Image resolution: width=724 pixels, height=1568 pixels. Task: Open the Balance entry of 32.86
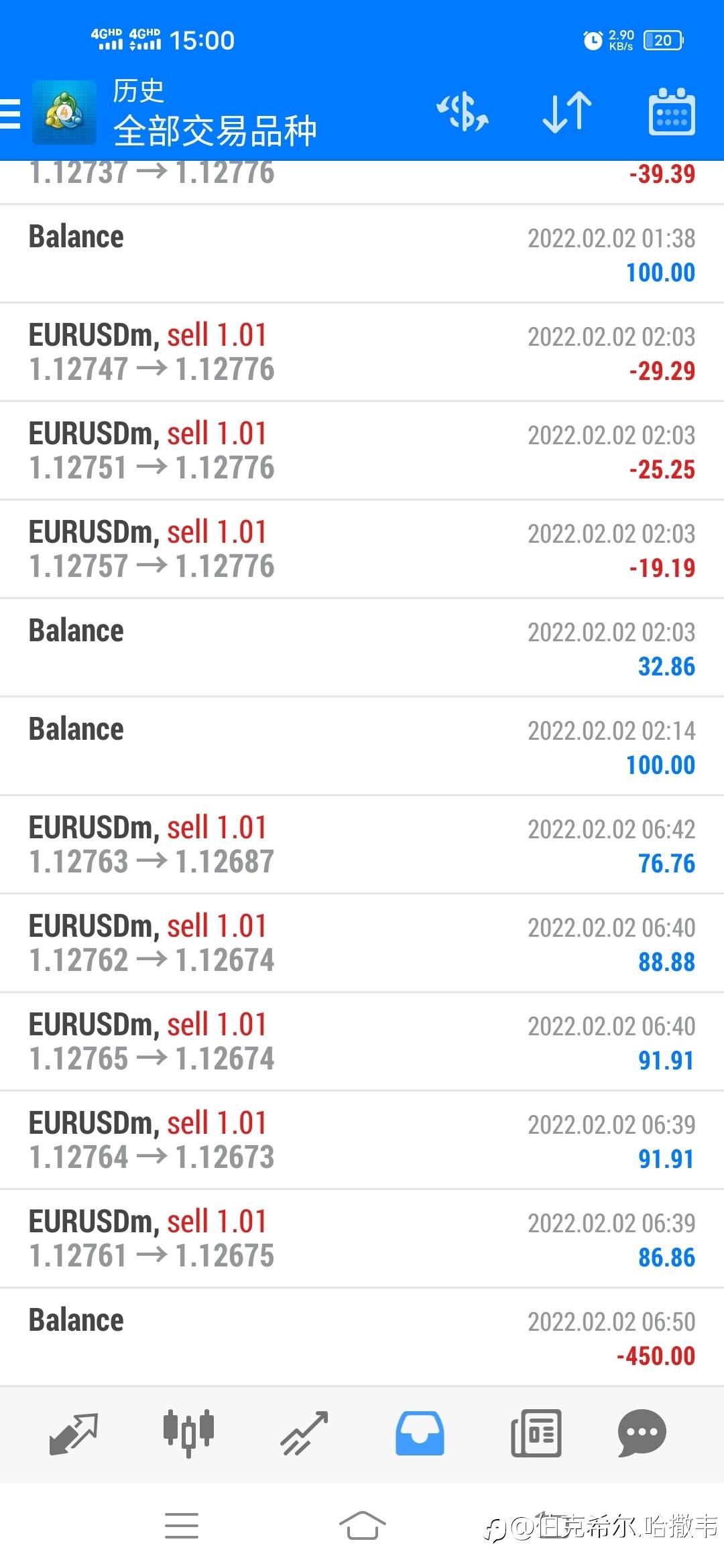(x=362, y=648)
